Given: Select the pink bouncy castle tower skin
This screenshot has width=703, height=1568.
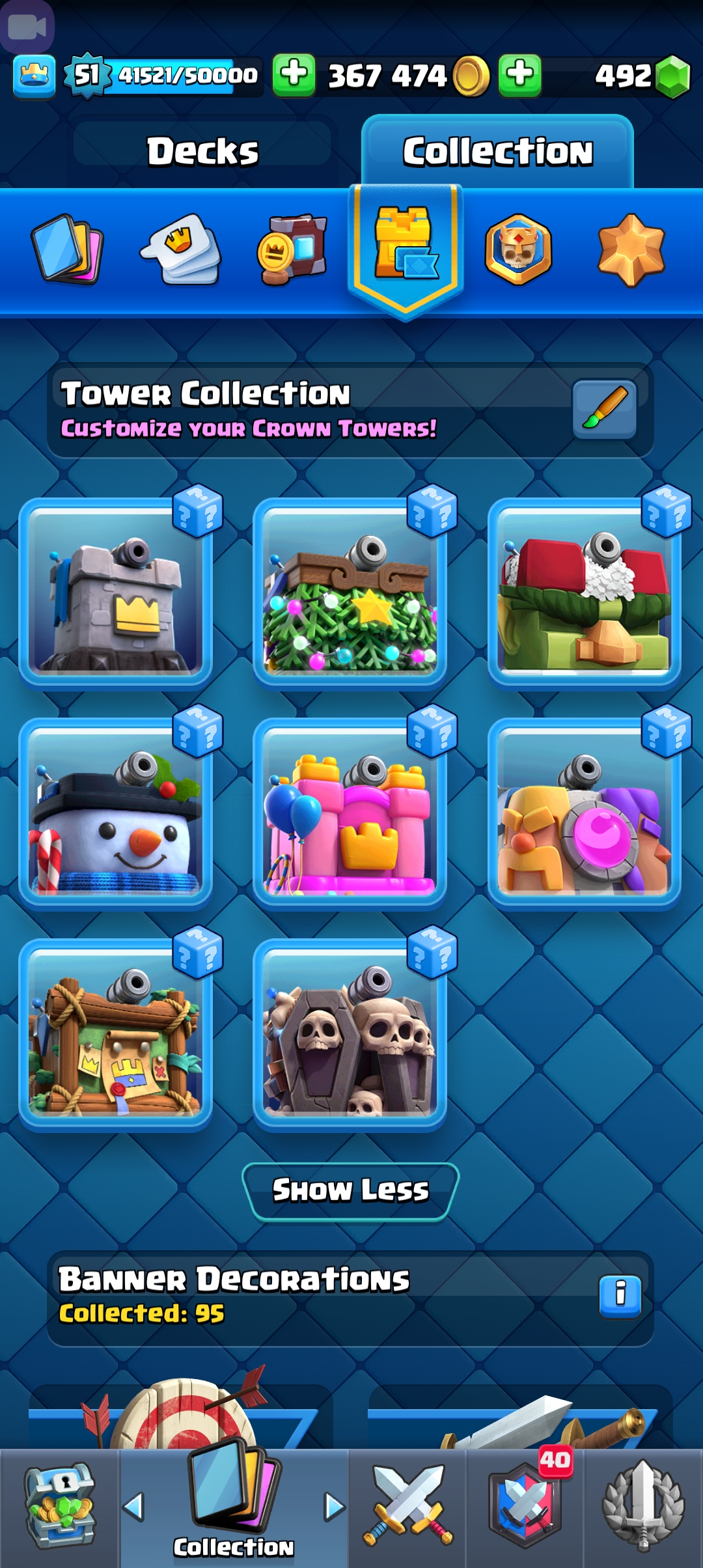Looking at the screenshot, I should 350,813.
